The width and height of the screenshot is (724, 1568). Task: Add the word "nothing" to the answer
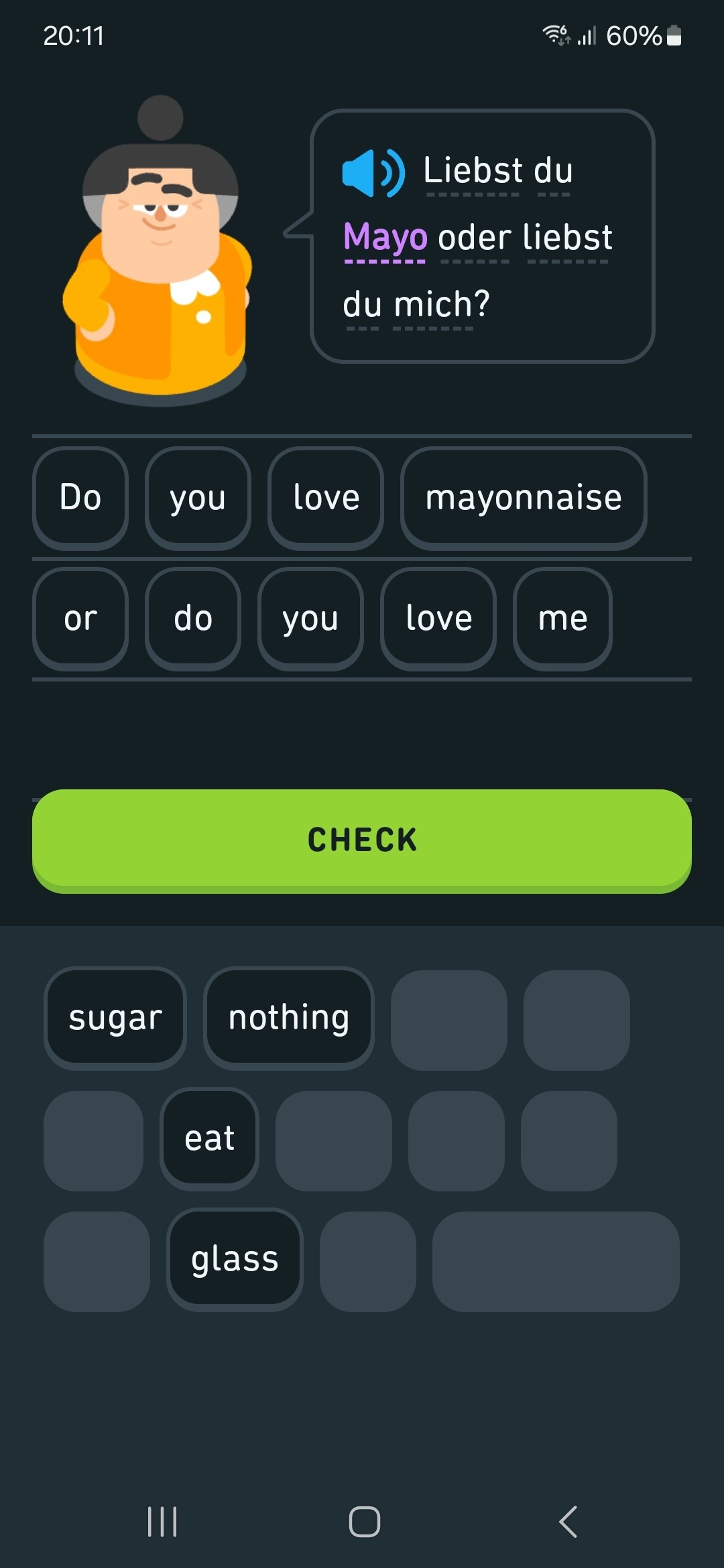pos(288,1017)
